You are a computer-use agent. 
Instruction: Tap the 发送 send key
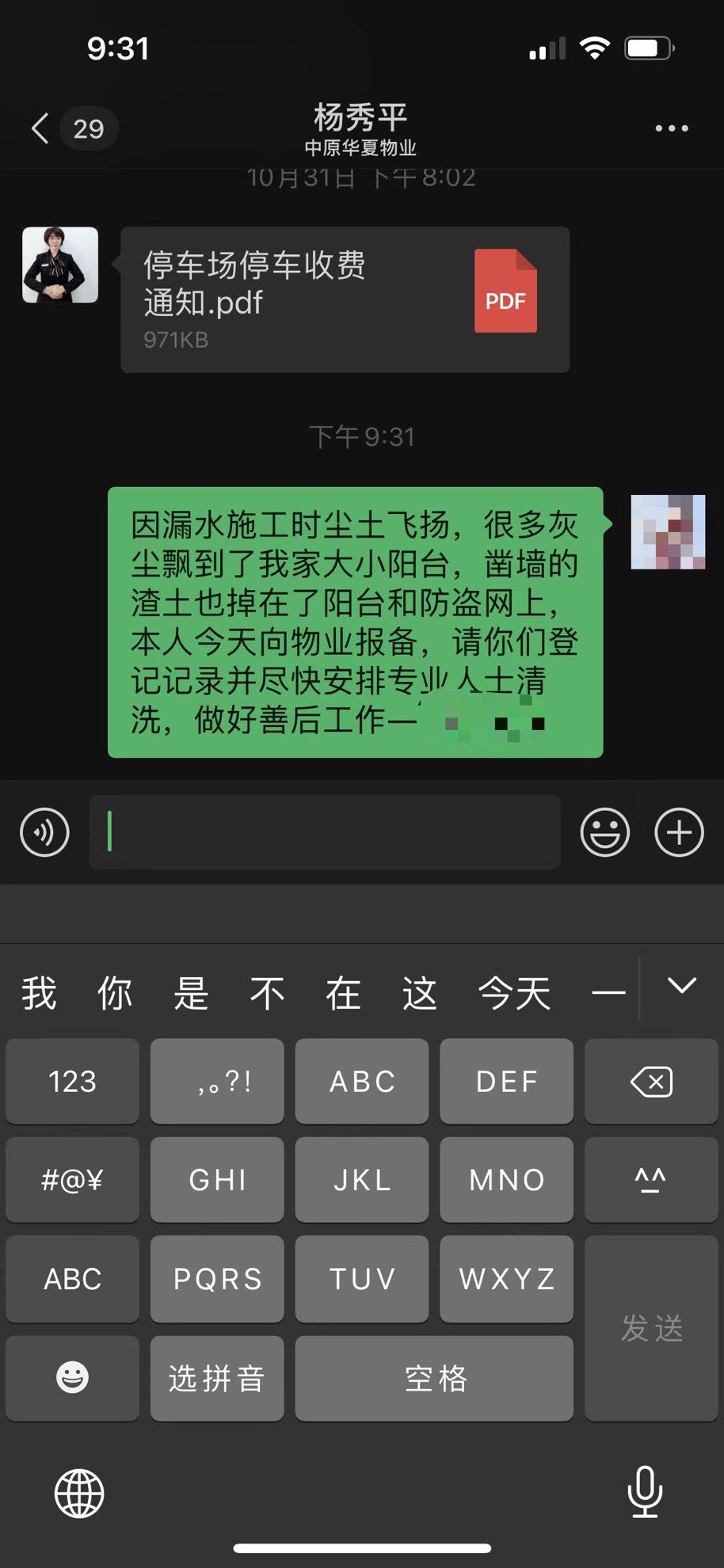coord(651,1328)
